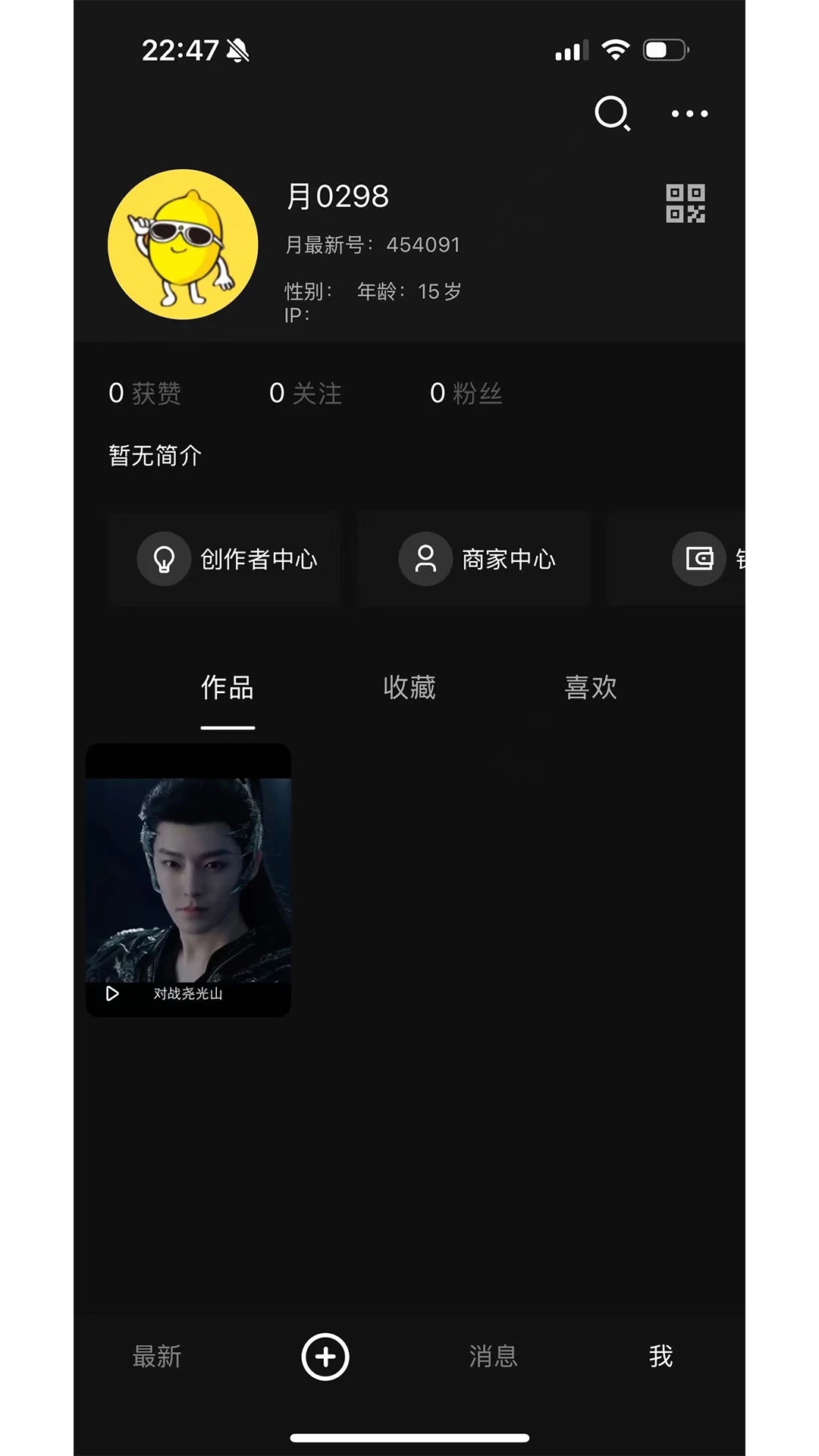Show the profile QR code

686,203
